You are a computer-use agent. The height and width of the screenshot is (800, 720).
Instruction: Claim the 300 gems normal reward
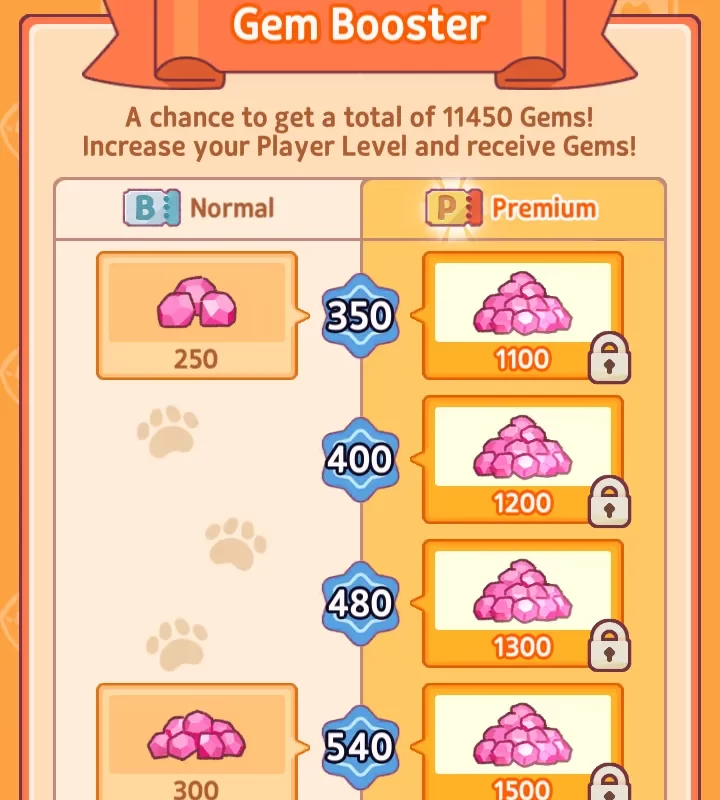tap(197, 742)
